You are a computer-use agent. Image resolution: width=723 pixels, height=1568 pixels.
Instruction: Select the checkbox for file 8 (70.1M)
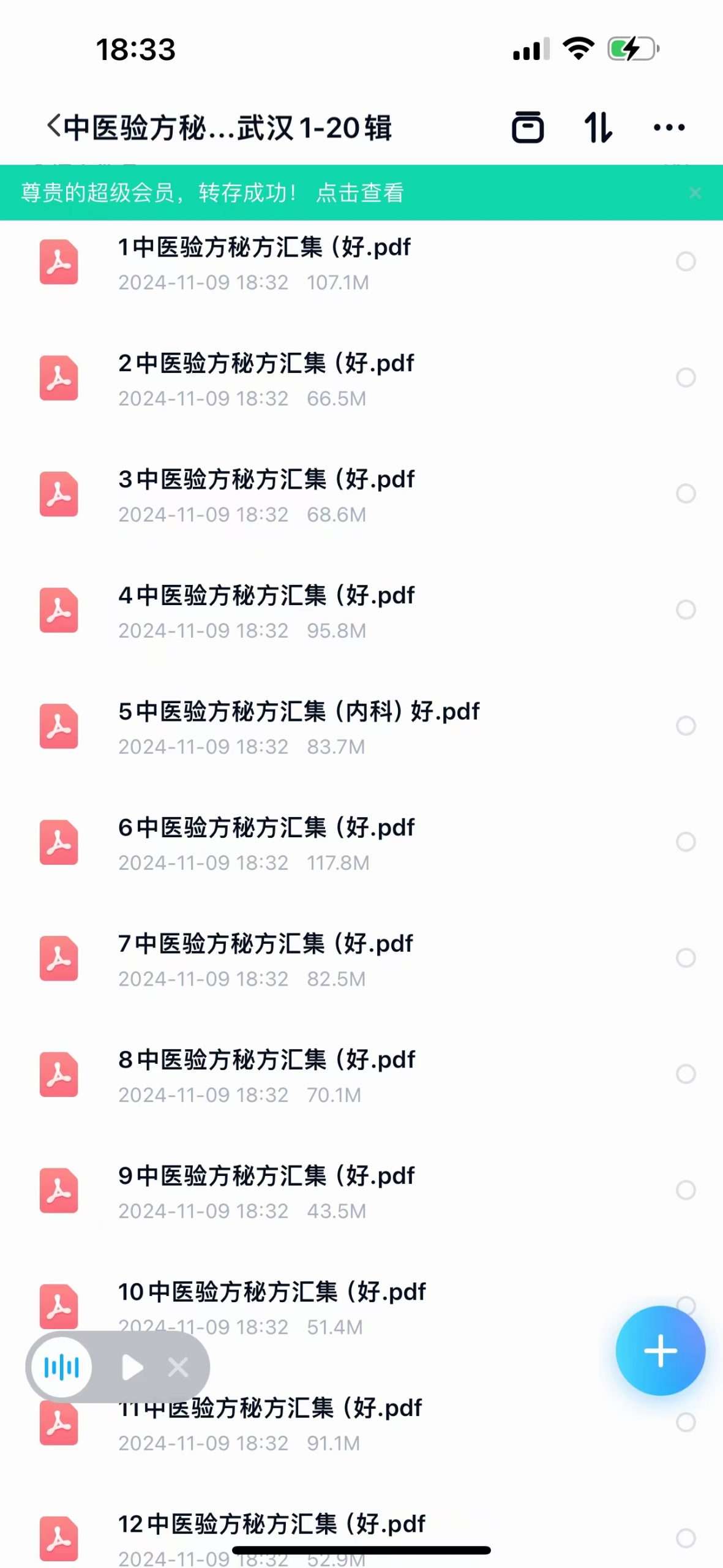(686, 1074)
